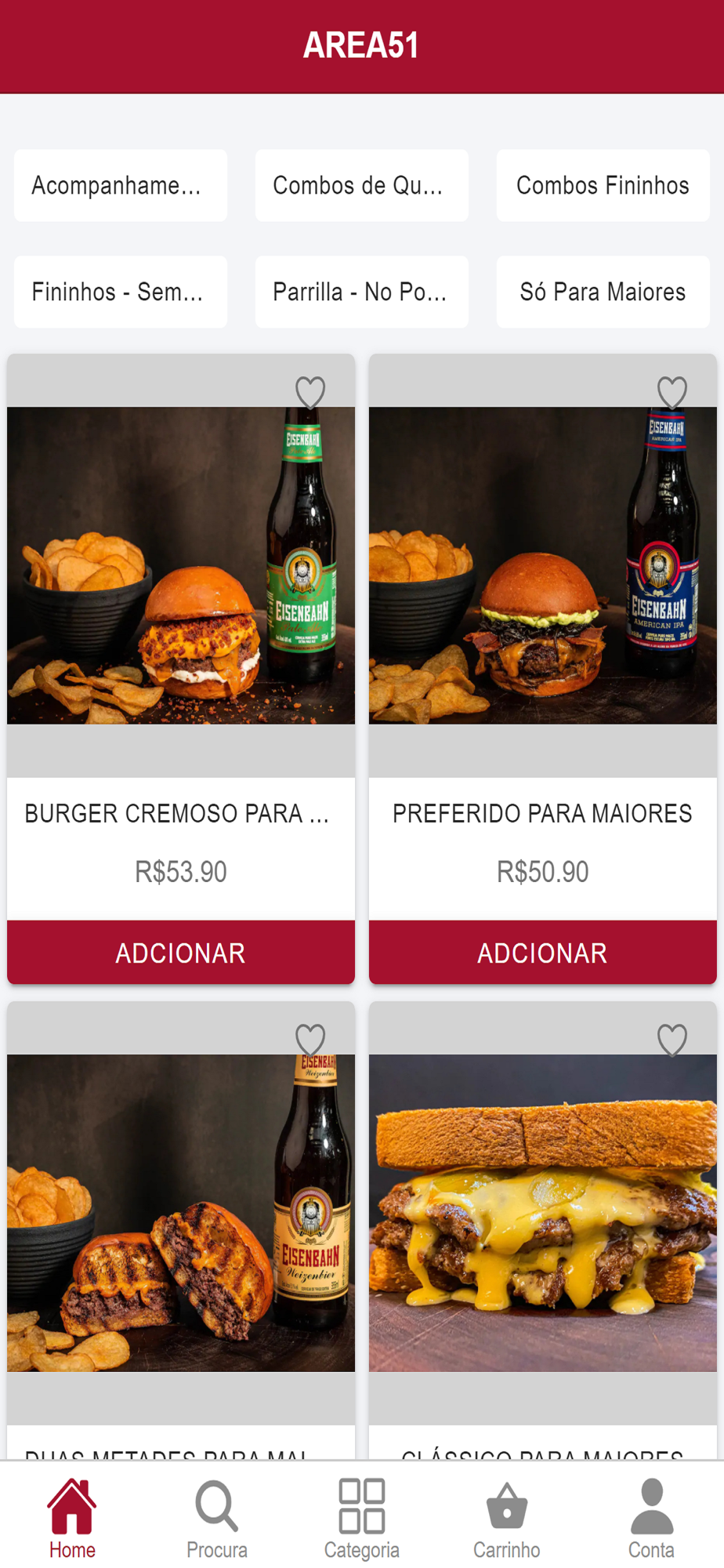Open the Conta tab
The image size is (724, 1568).
click(x=651, y=1519)
